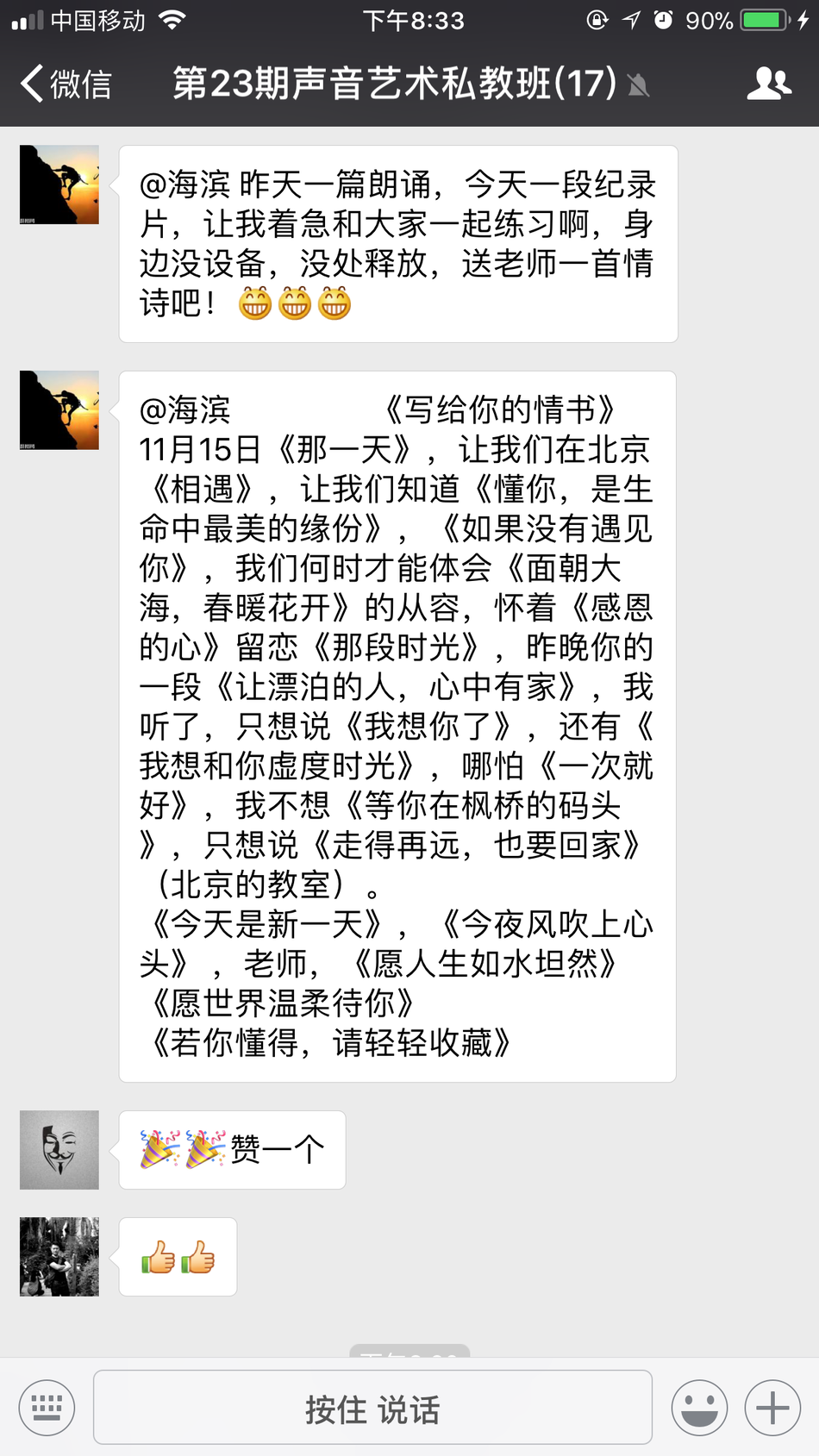The height and width of the screenshot is (1456, 819).
Task: Tap the hold-to-talk voice button
Action: (x=372, y=1408)
